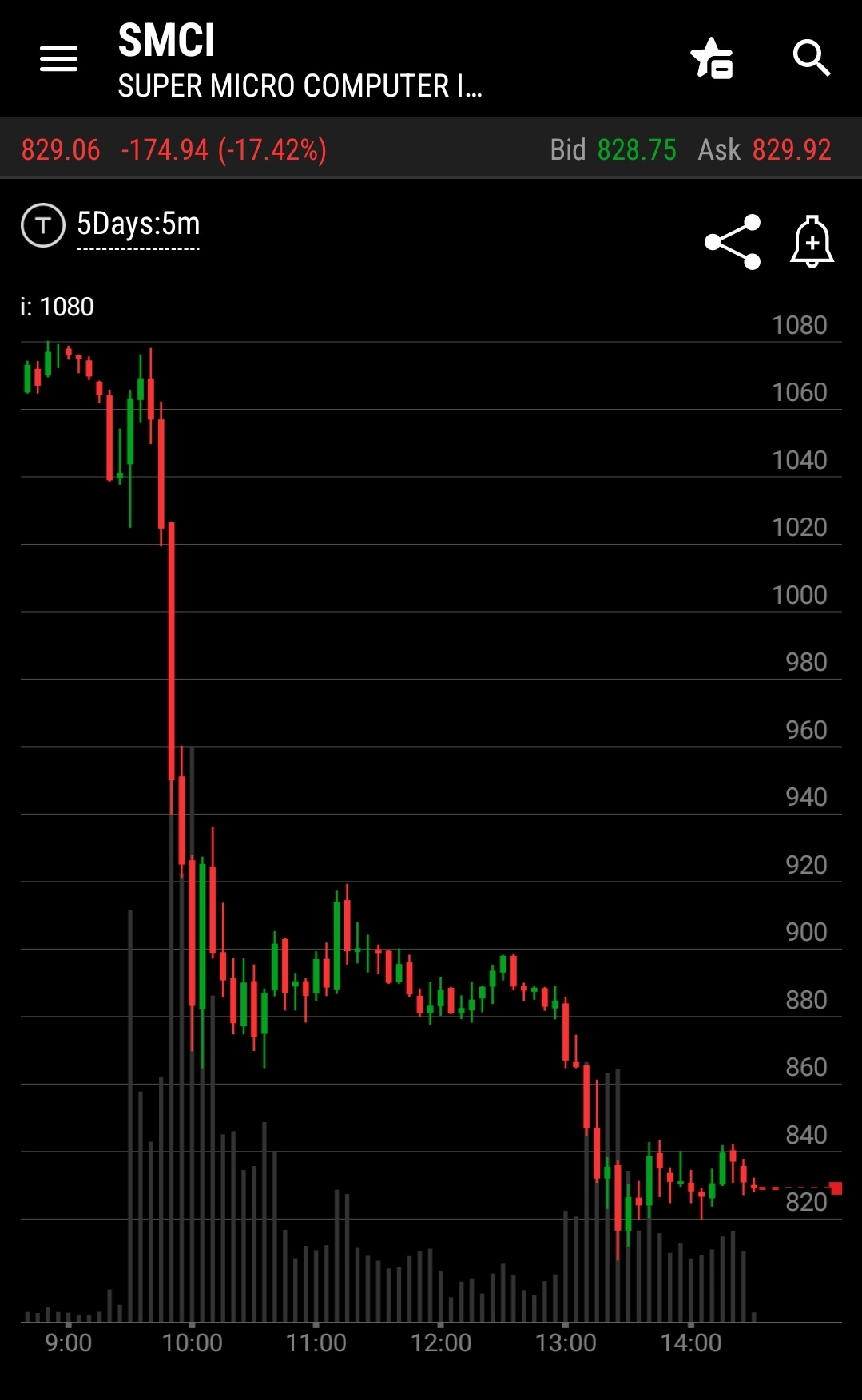Change the 5Days:5m chart timeframe
Image resolution: width=862 pixels, height=1400 pixels.
pyautogui.click(x=138, y=225)
